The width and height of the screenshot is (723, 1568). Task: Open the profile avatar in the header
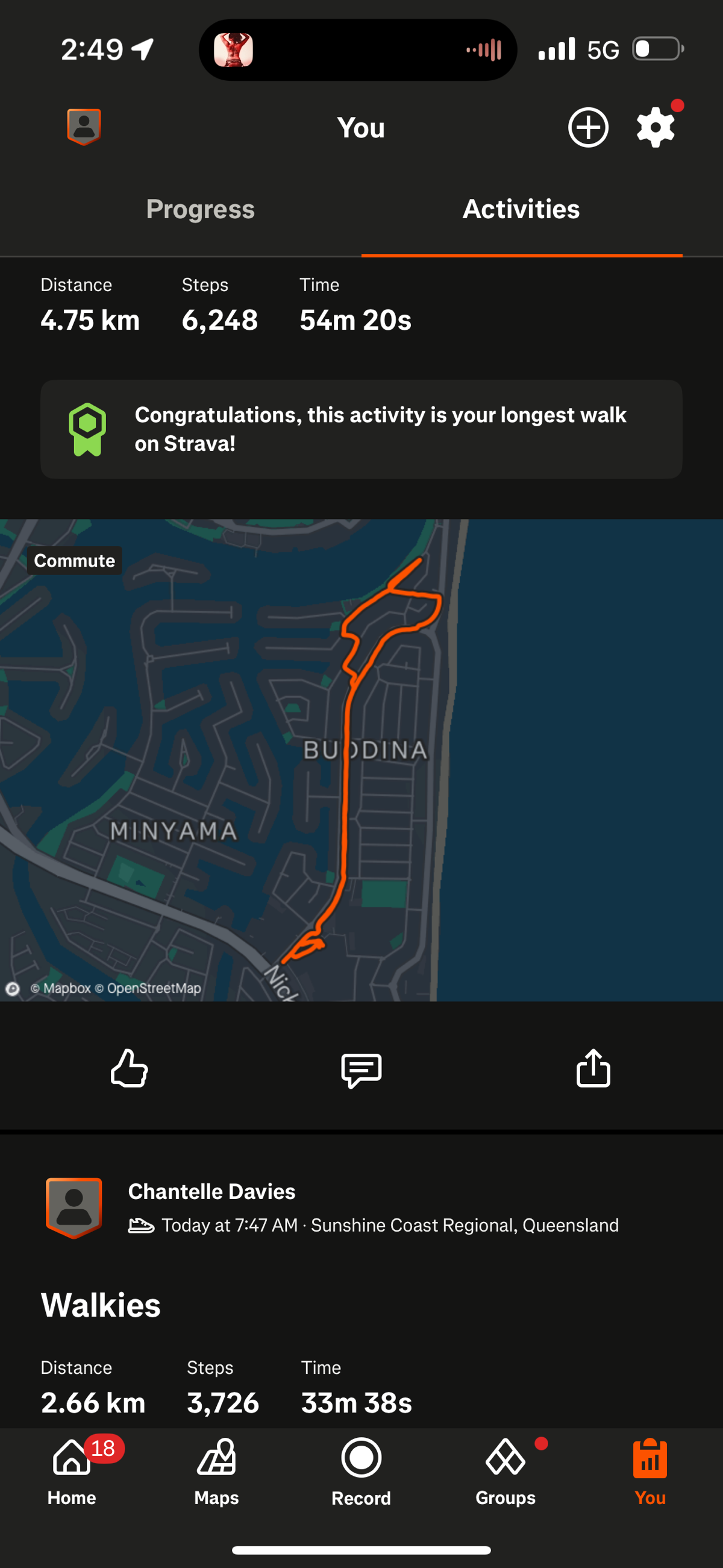pos(84,127)
